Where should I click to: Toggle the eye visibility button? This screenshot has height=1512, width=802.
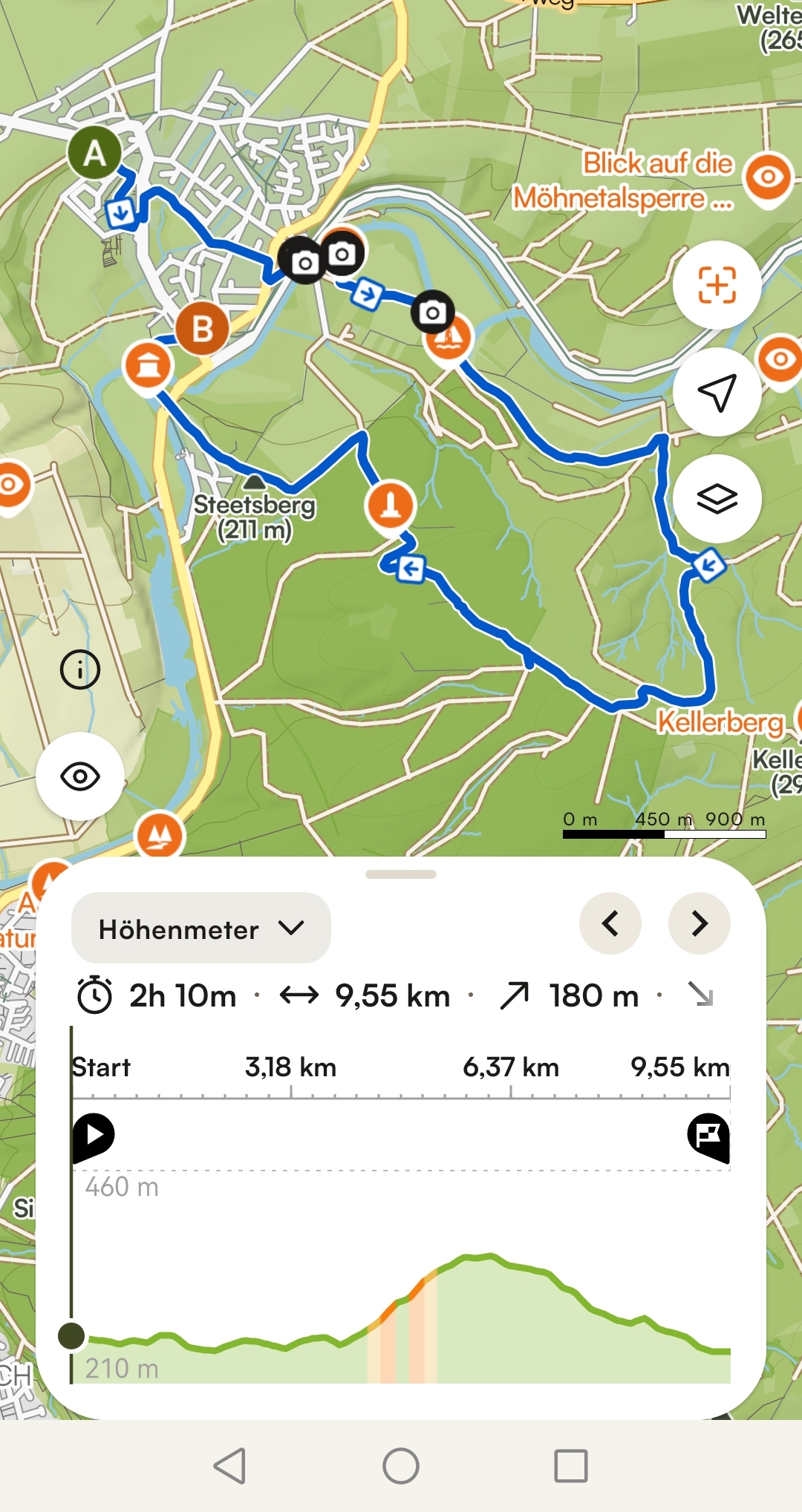[80, 776]
